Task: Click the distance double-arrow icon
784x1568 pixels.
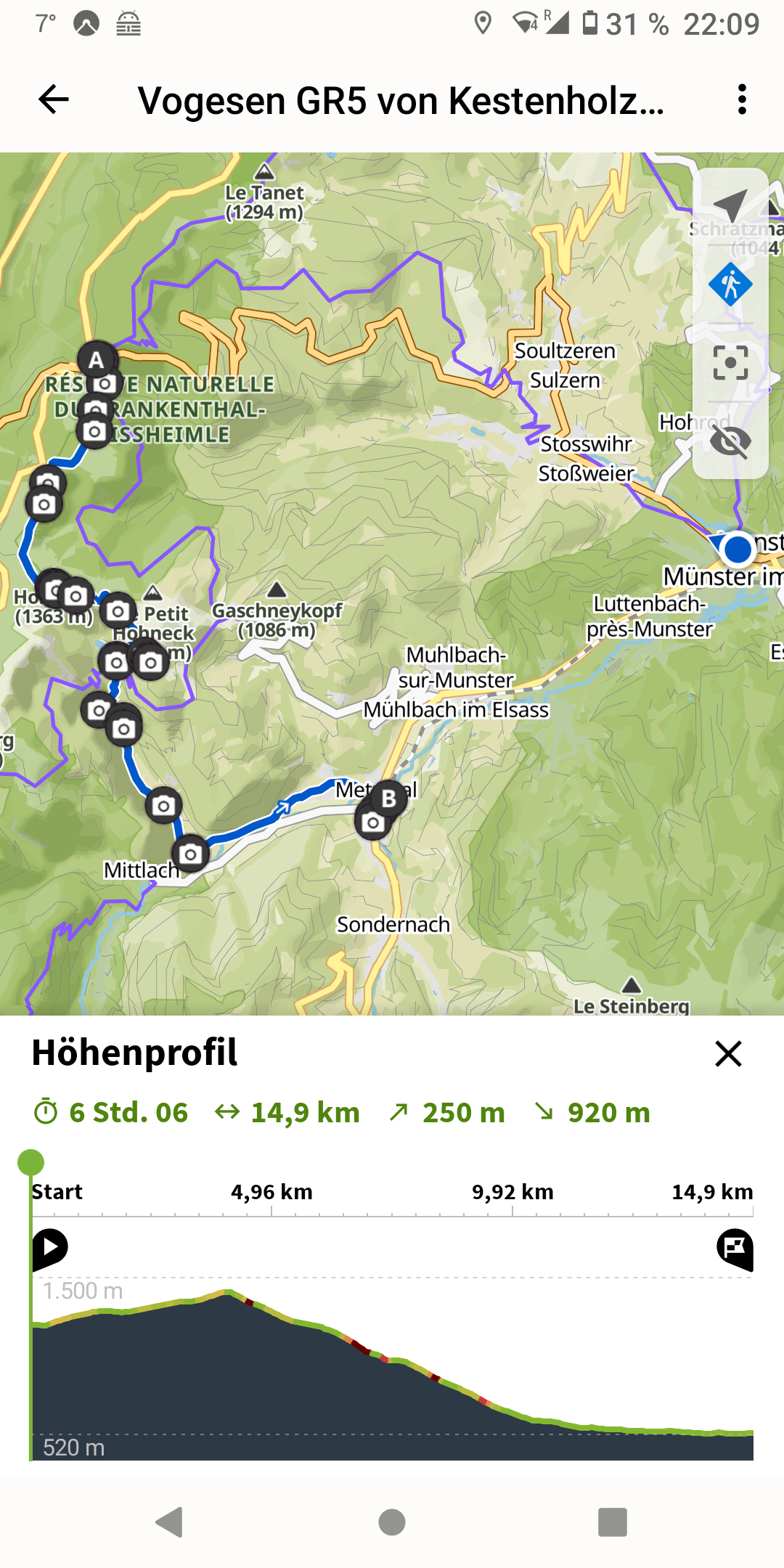Action: pos(227,1111)
